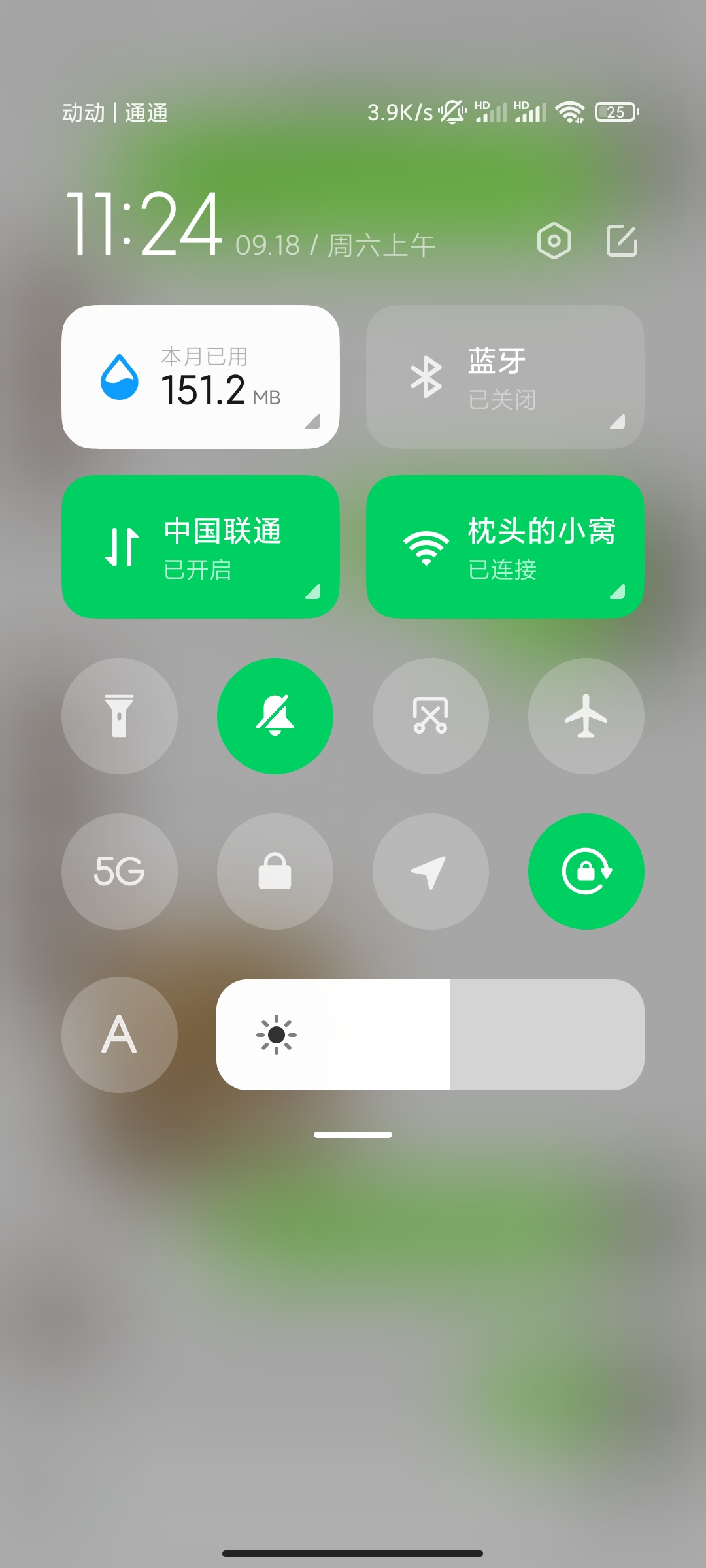
Task: Open settings via the hexagon gear icon
Action: [x=554, y=241]
